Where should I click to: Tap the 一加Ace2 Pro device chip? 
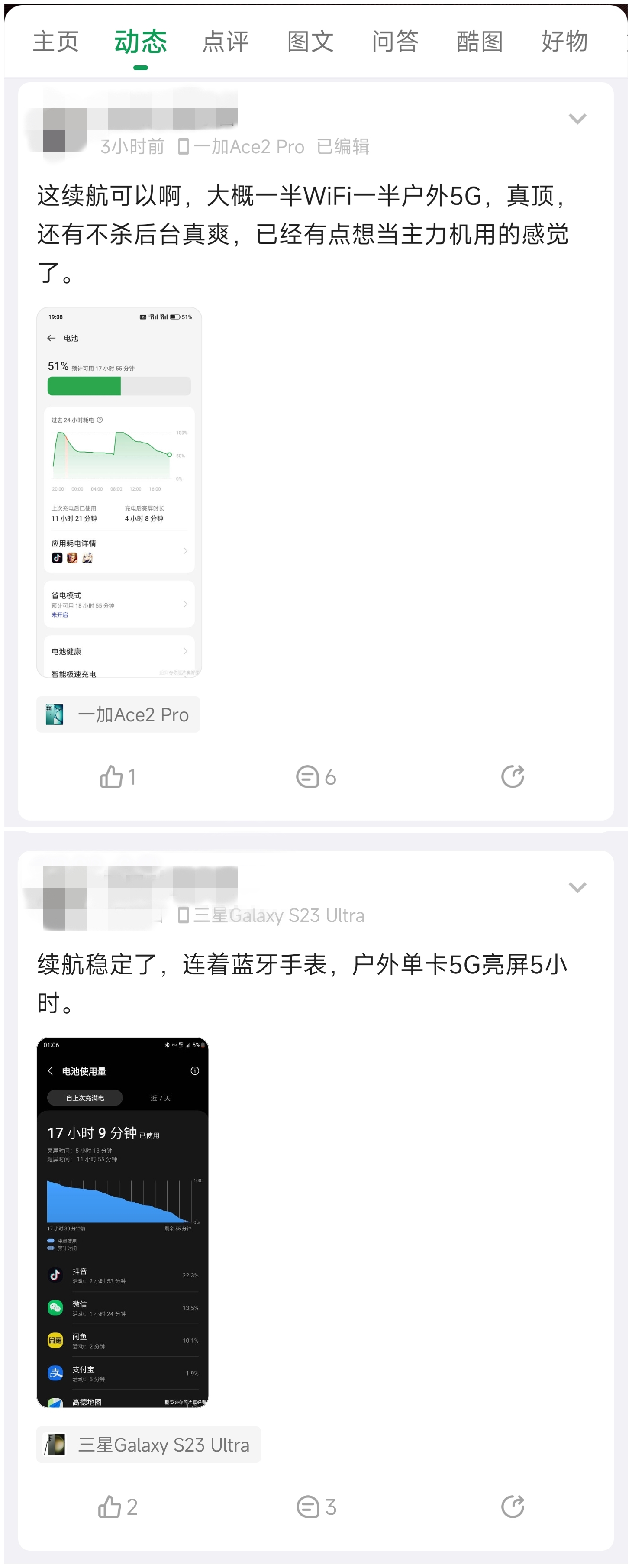pos(118,714)
